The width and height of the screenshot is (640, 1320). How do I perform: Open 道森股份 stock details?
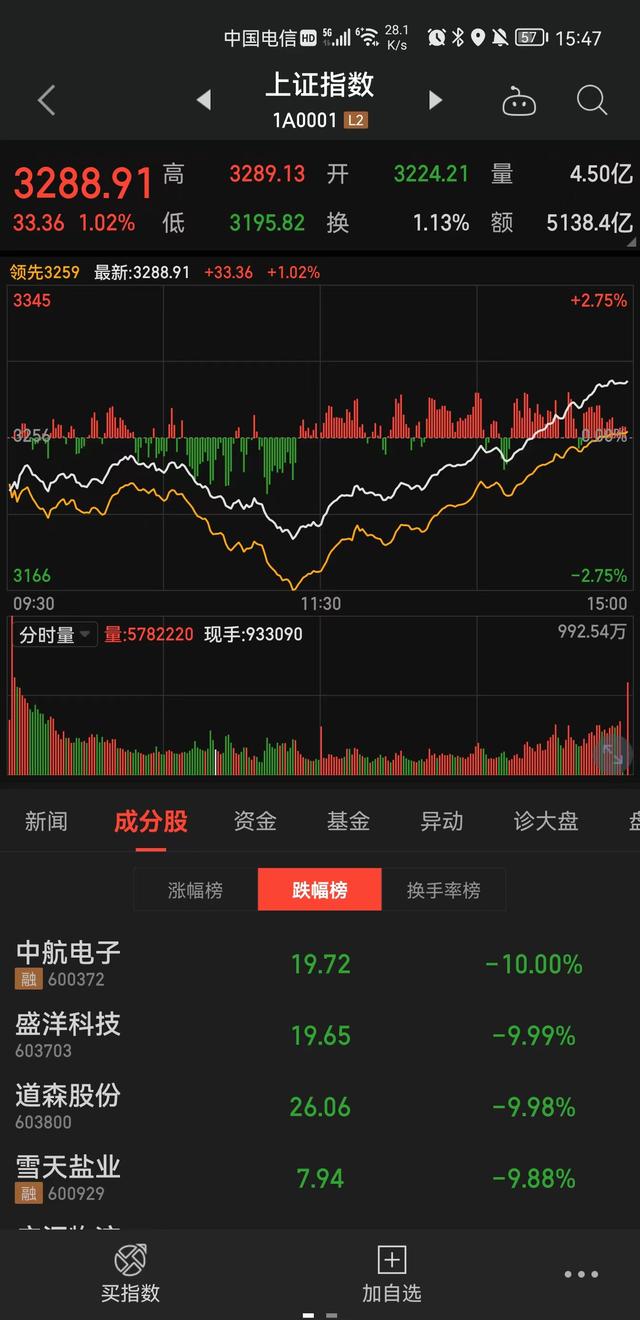click(x=68, y=1106)
